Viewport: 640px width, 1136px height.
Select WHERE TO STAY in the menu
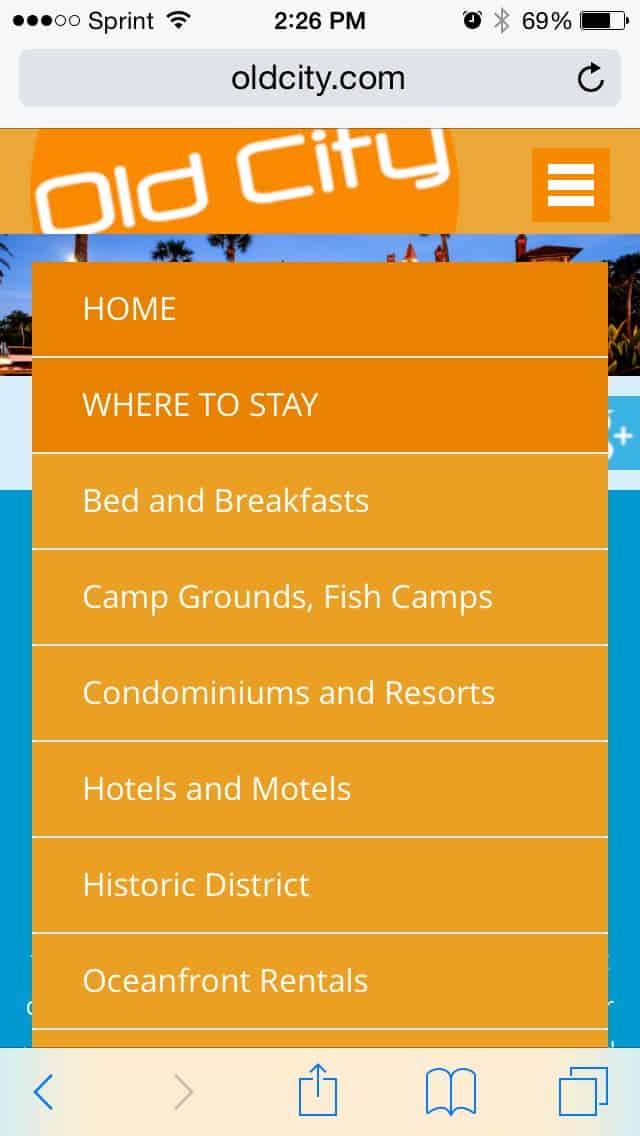(x=320, y=405)
